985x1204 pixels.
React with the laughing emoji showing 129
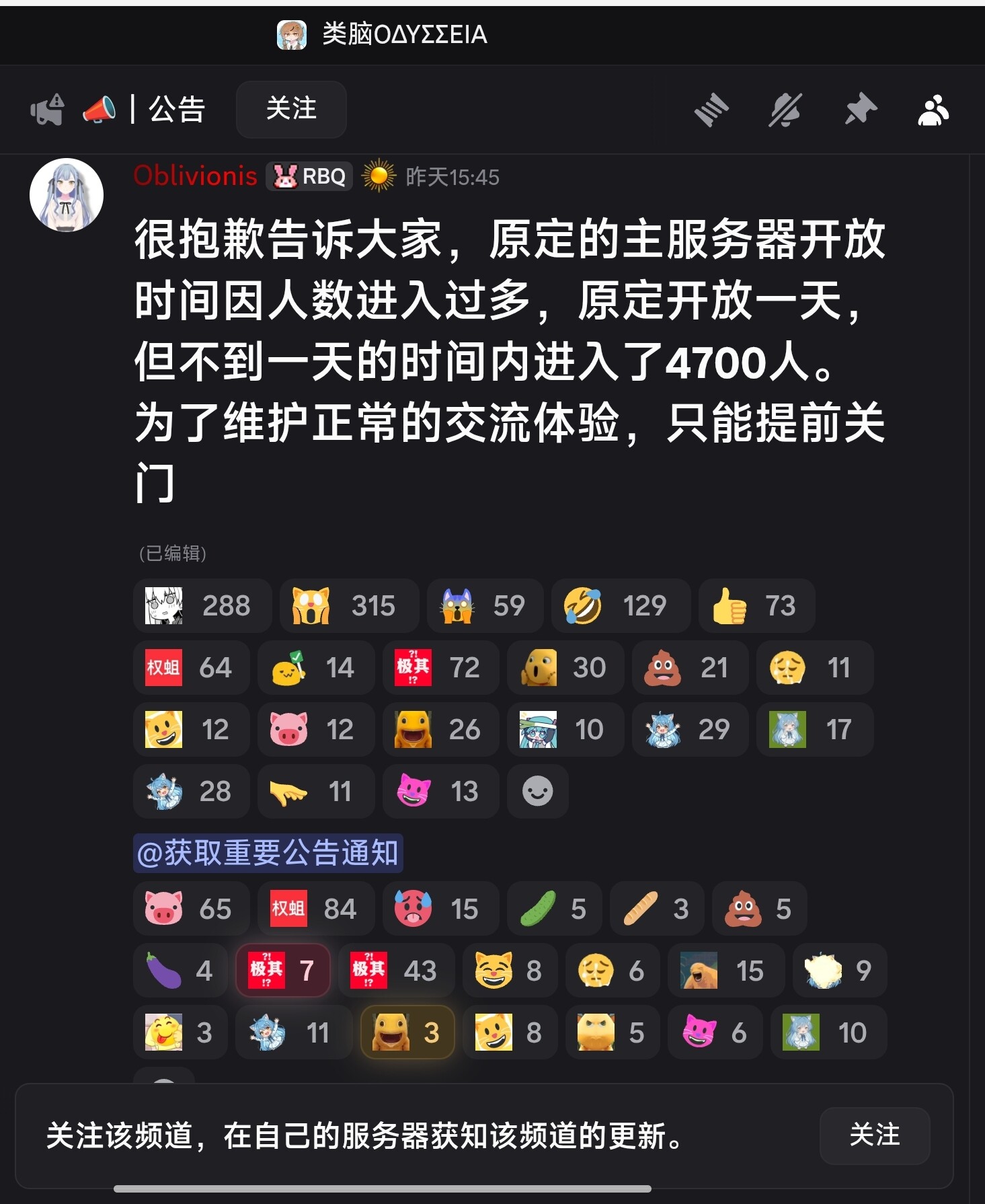pyautogui.click(x=620, y=605)
